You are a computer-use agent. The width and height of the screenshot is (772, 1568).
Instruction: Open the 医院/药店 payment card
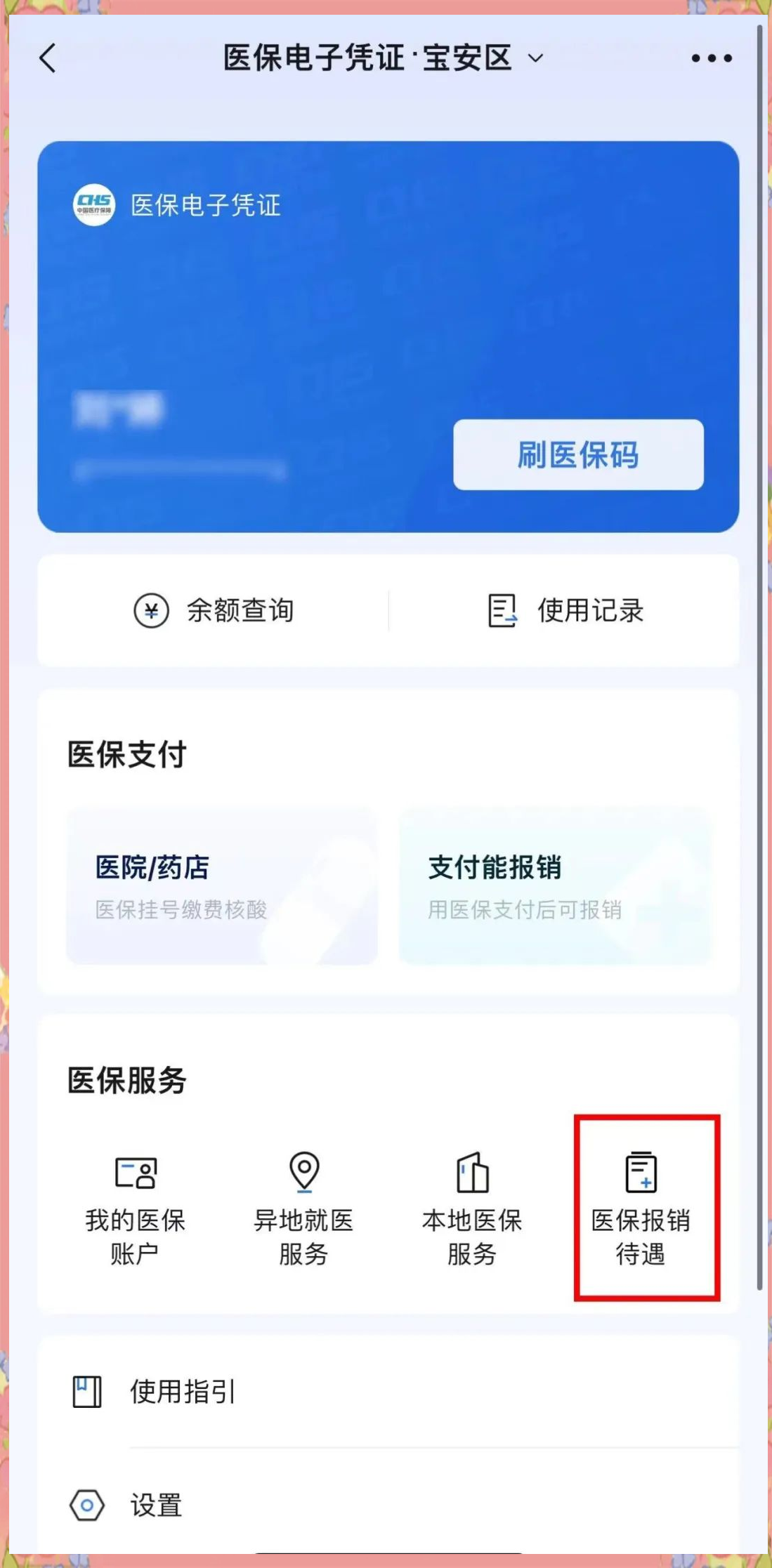tap(222, 886)
